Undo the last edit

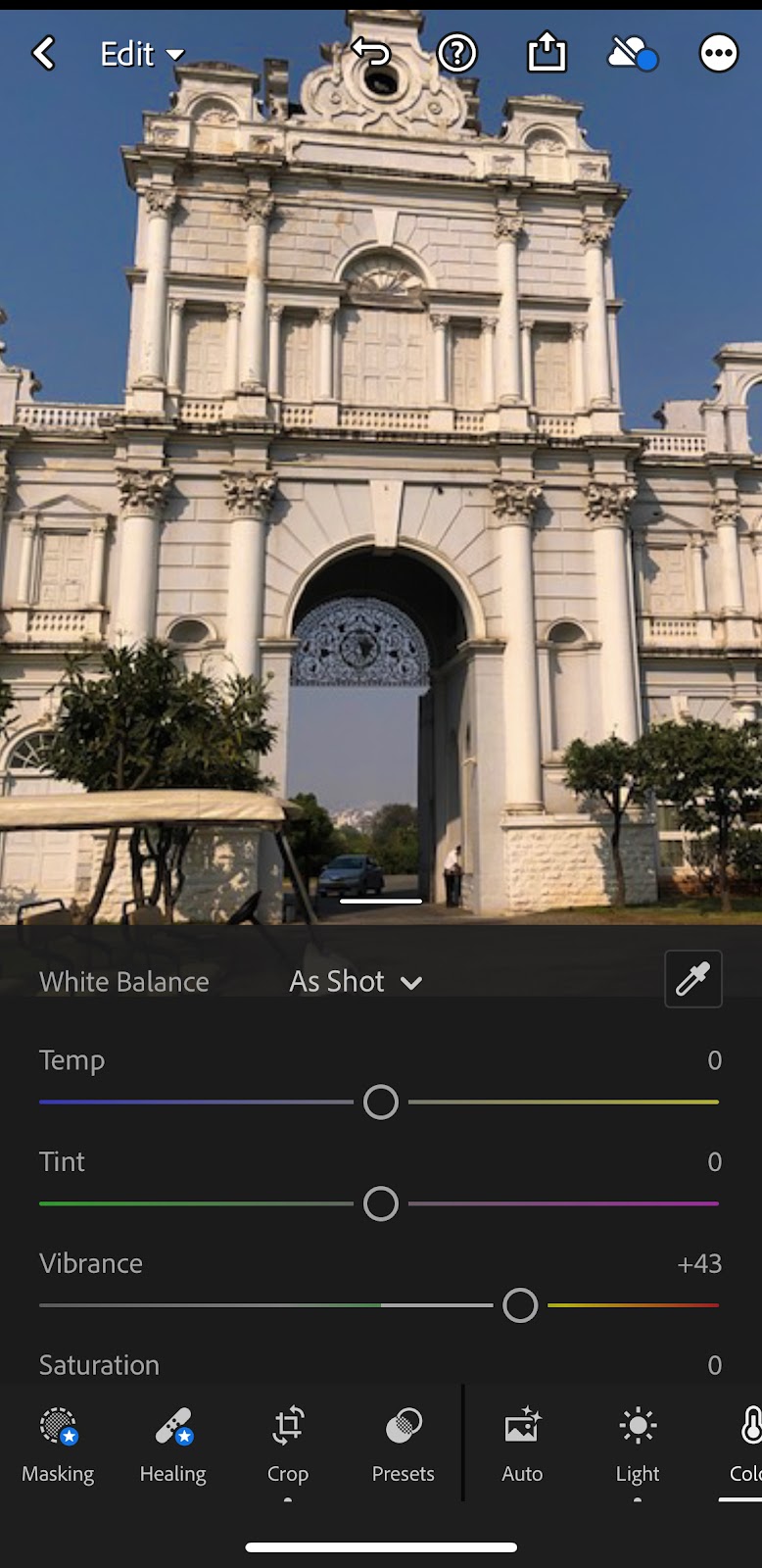371,52
